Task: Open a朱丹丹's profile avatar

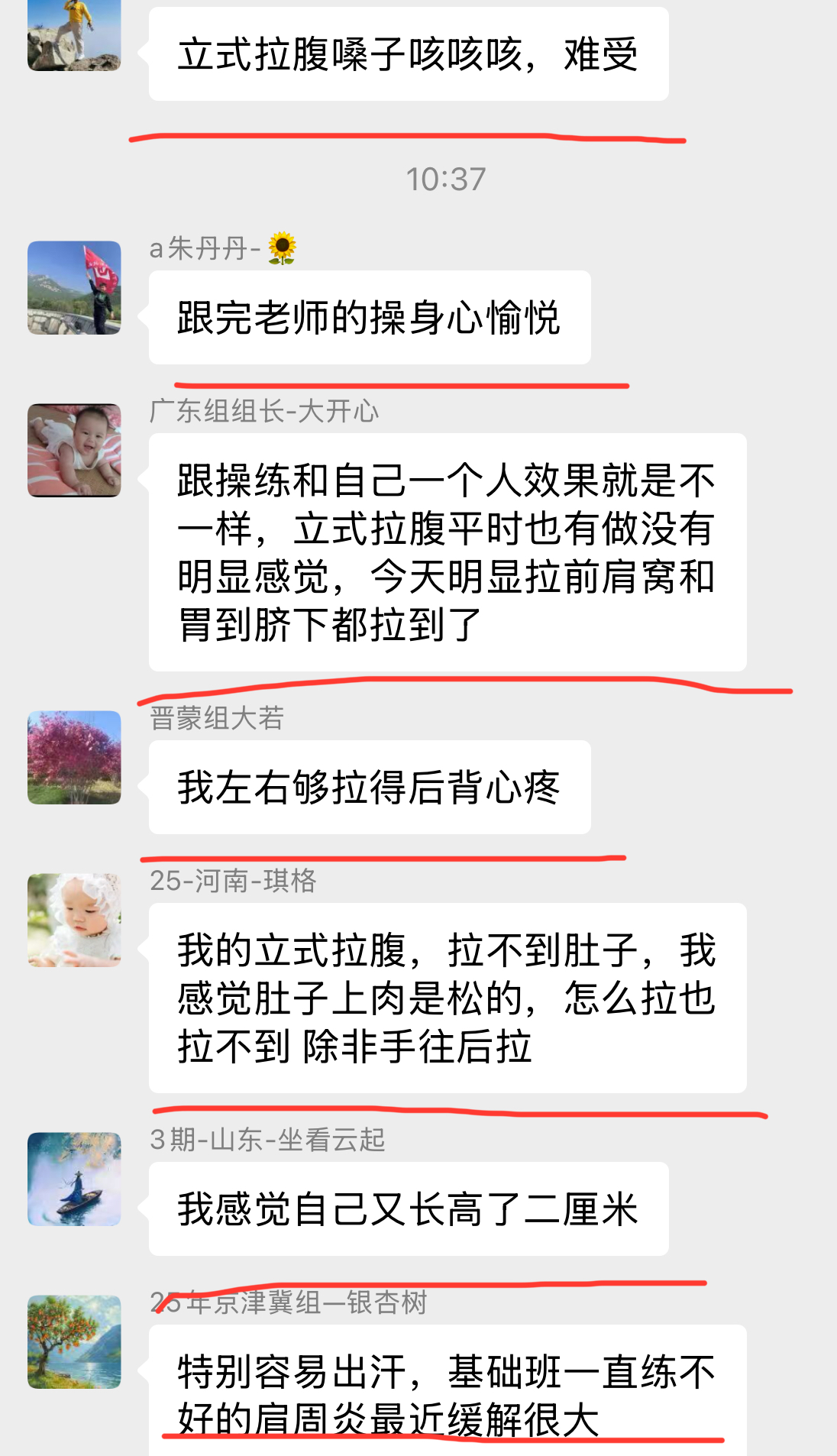Action: (74, 288)
